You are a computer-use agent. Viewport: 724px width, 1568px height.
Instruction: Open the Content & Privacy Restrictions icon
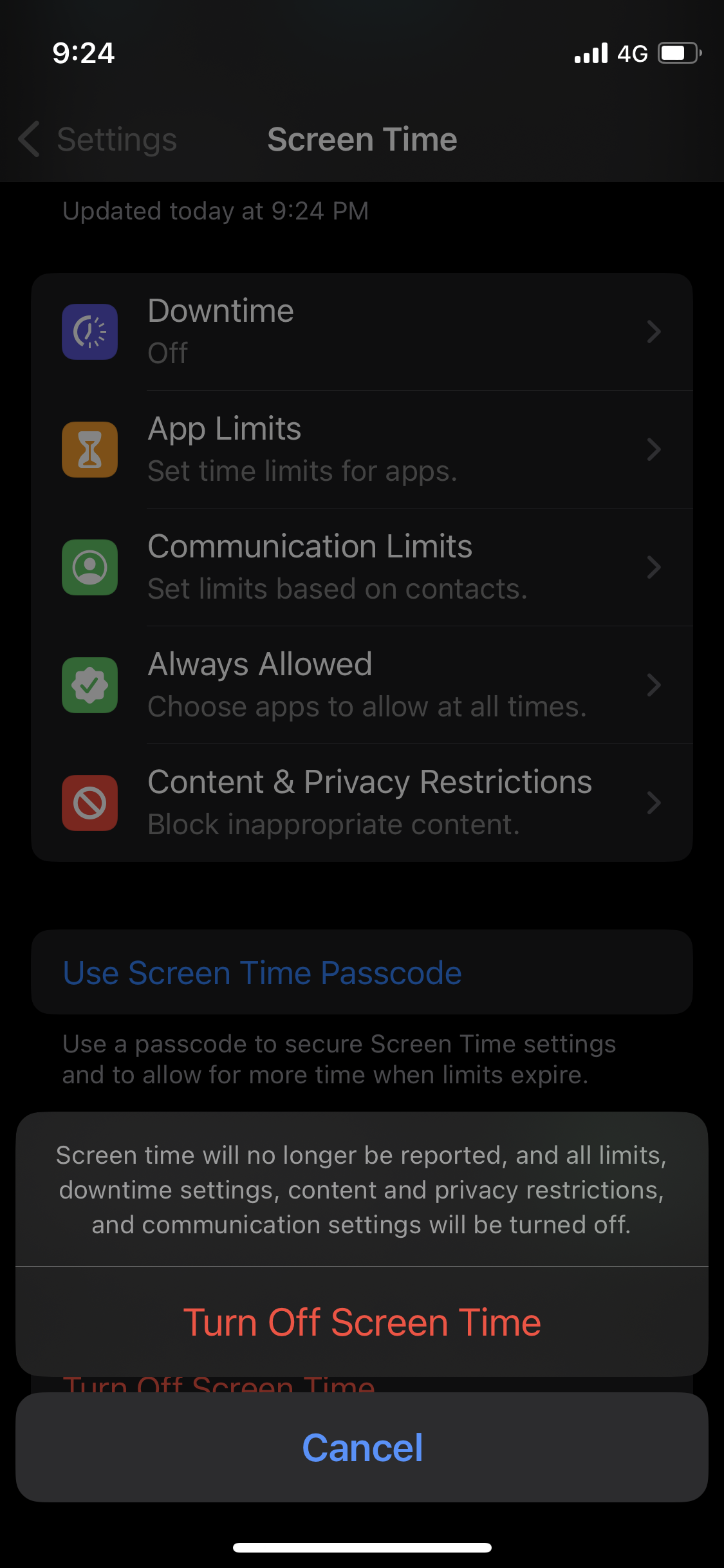click(x=89, y=803)
